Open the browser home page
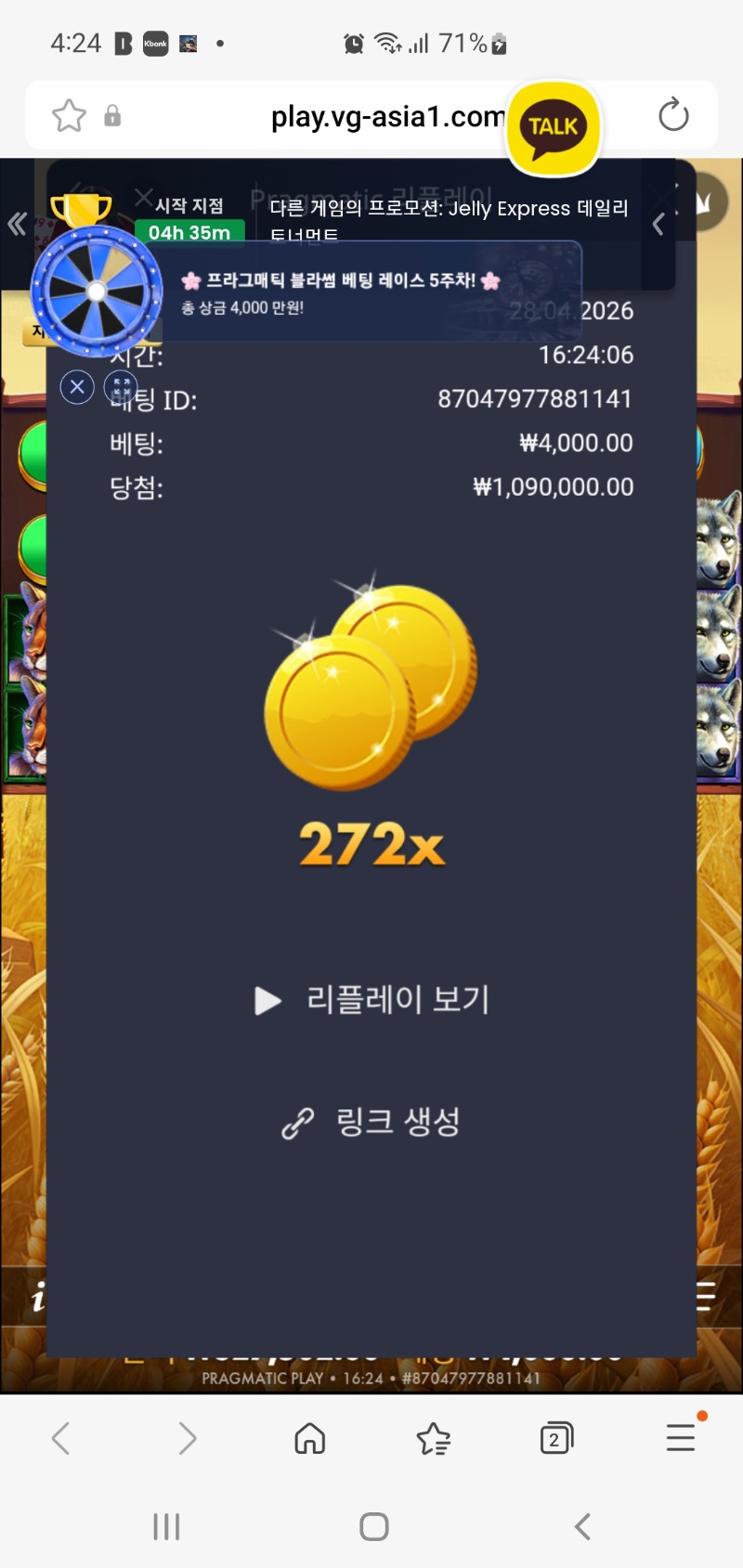This screenshot has width=743, height=1568. tap(309, 1439)
